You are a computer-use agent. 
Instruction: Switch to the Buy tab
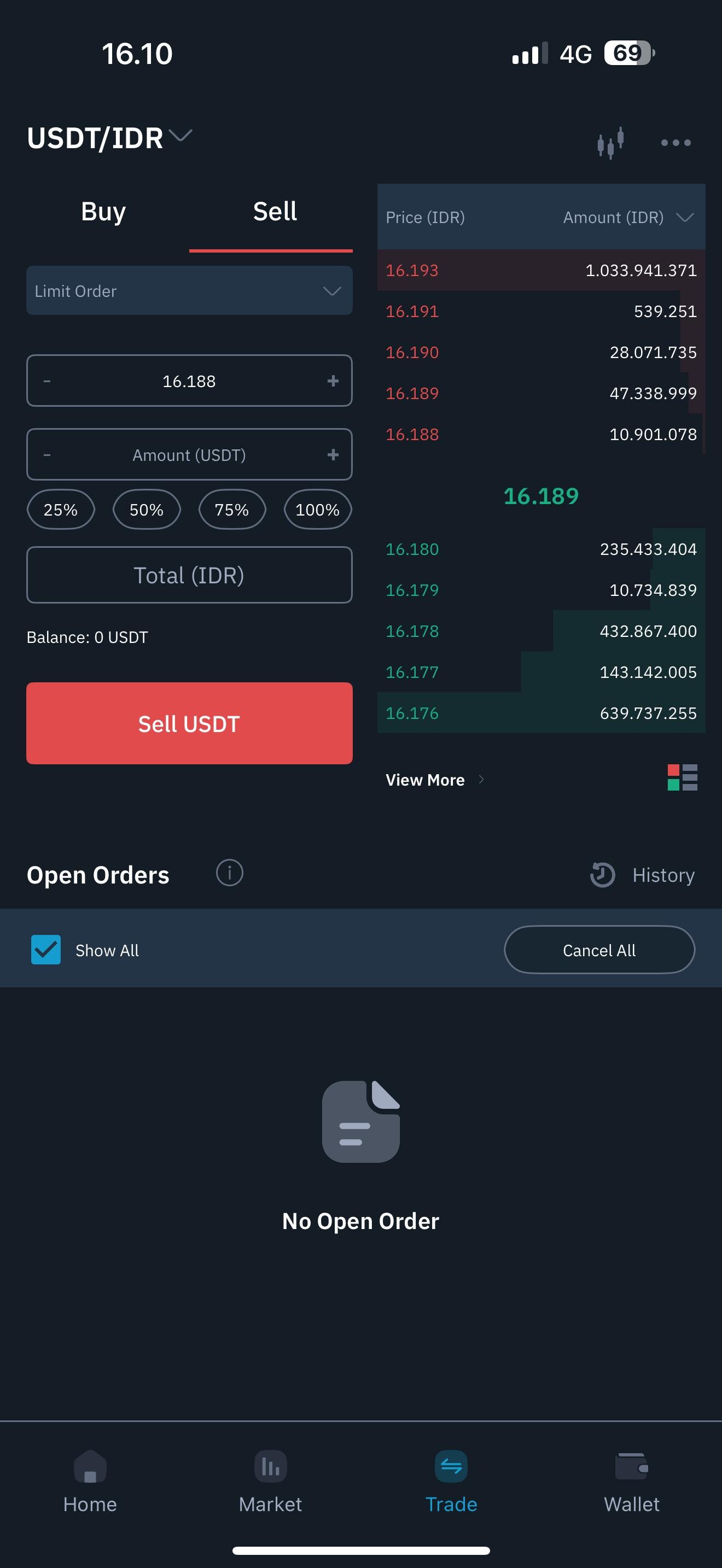tap(103, 212)
